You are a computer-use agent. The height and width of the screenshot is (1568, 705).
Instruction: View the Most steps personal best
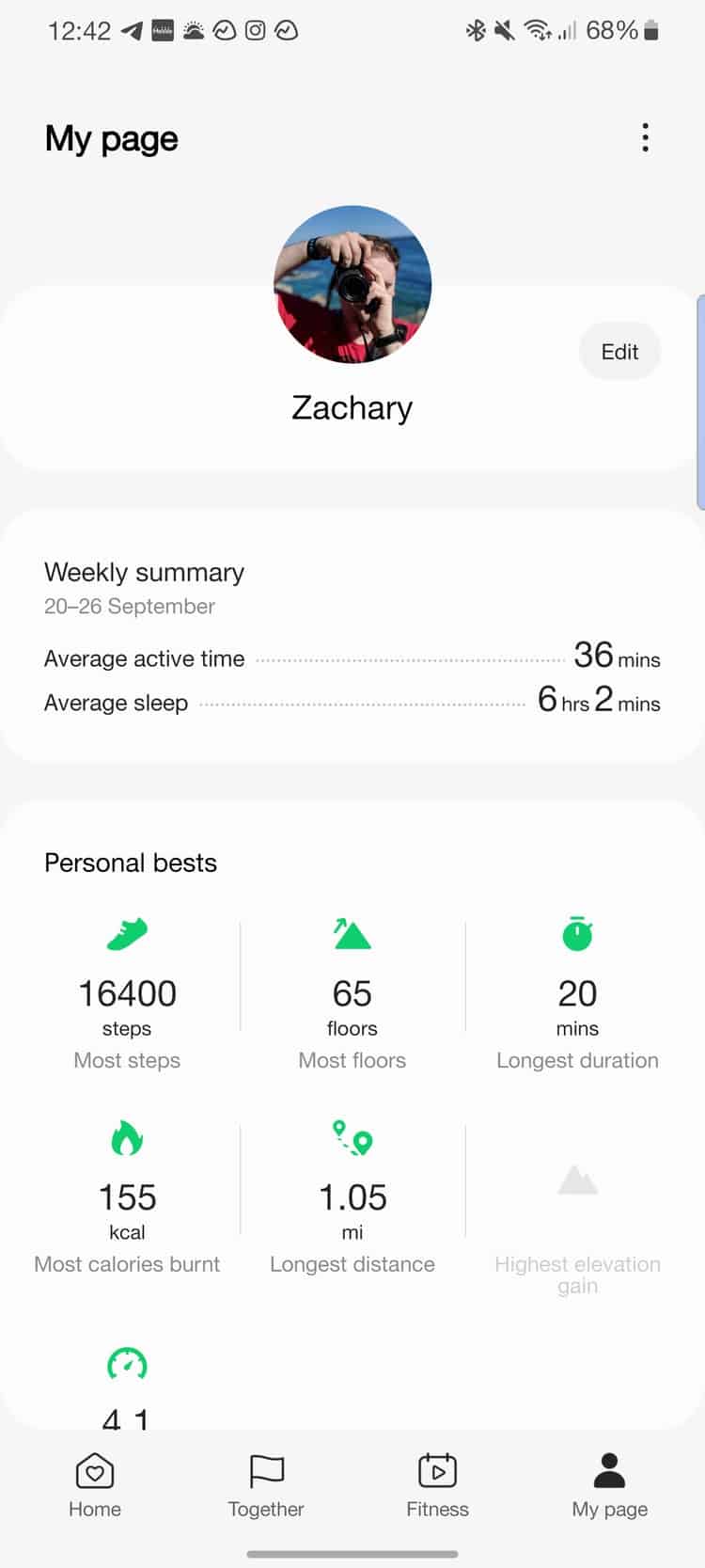[x=127, y=995]
